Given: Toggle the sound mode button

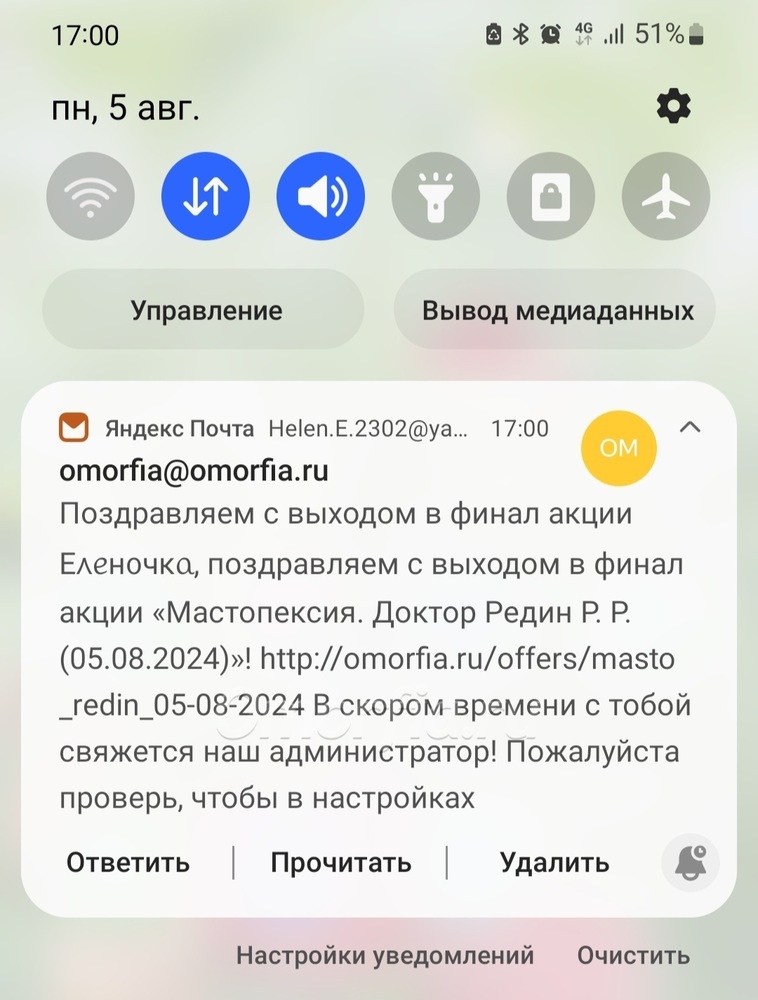Looking at the screenshot, I should click(x=321, y=197).
